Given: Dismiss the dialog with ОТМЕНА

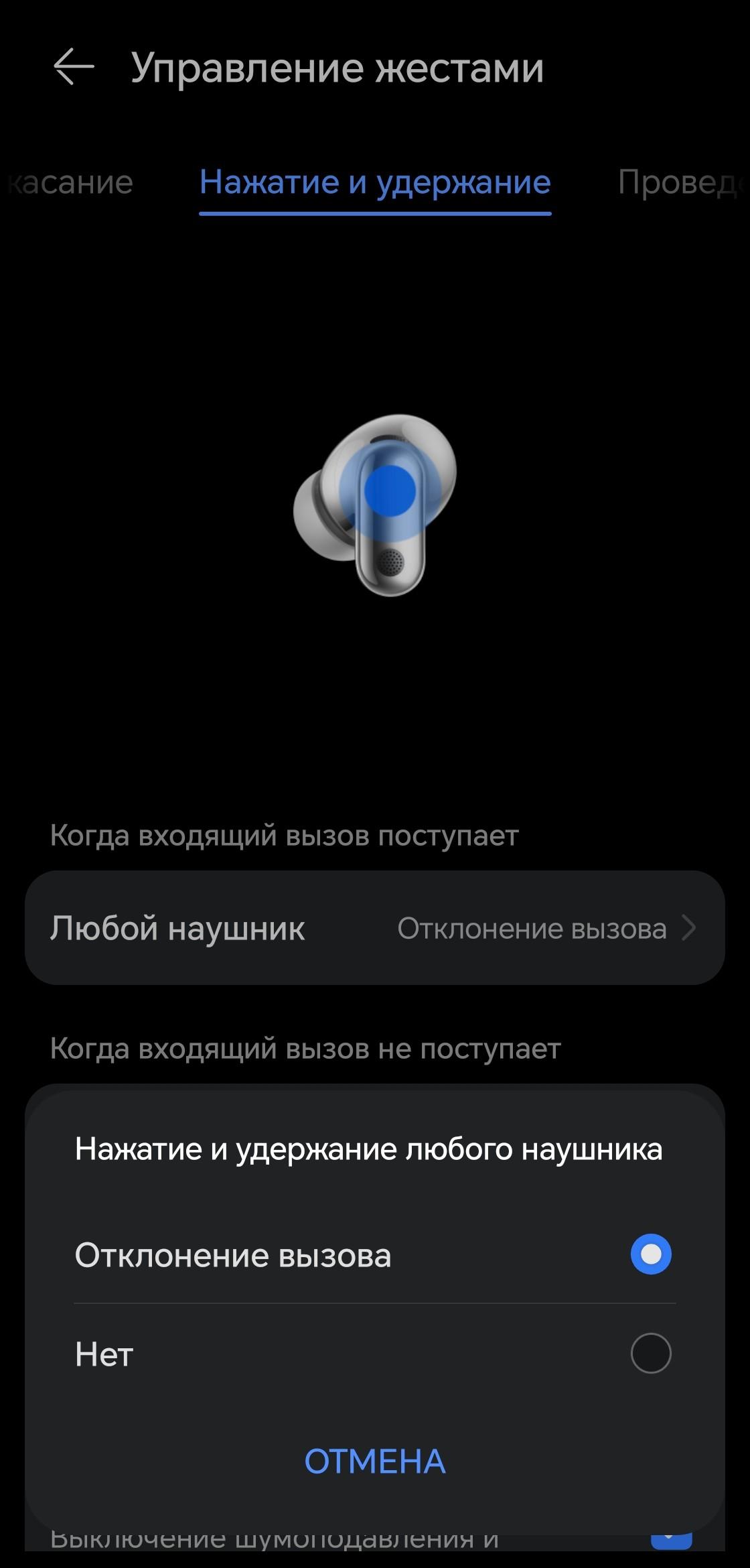Looking at the screenshot, I should click(375, 1461).
